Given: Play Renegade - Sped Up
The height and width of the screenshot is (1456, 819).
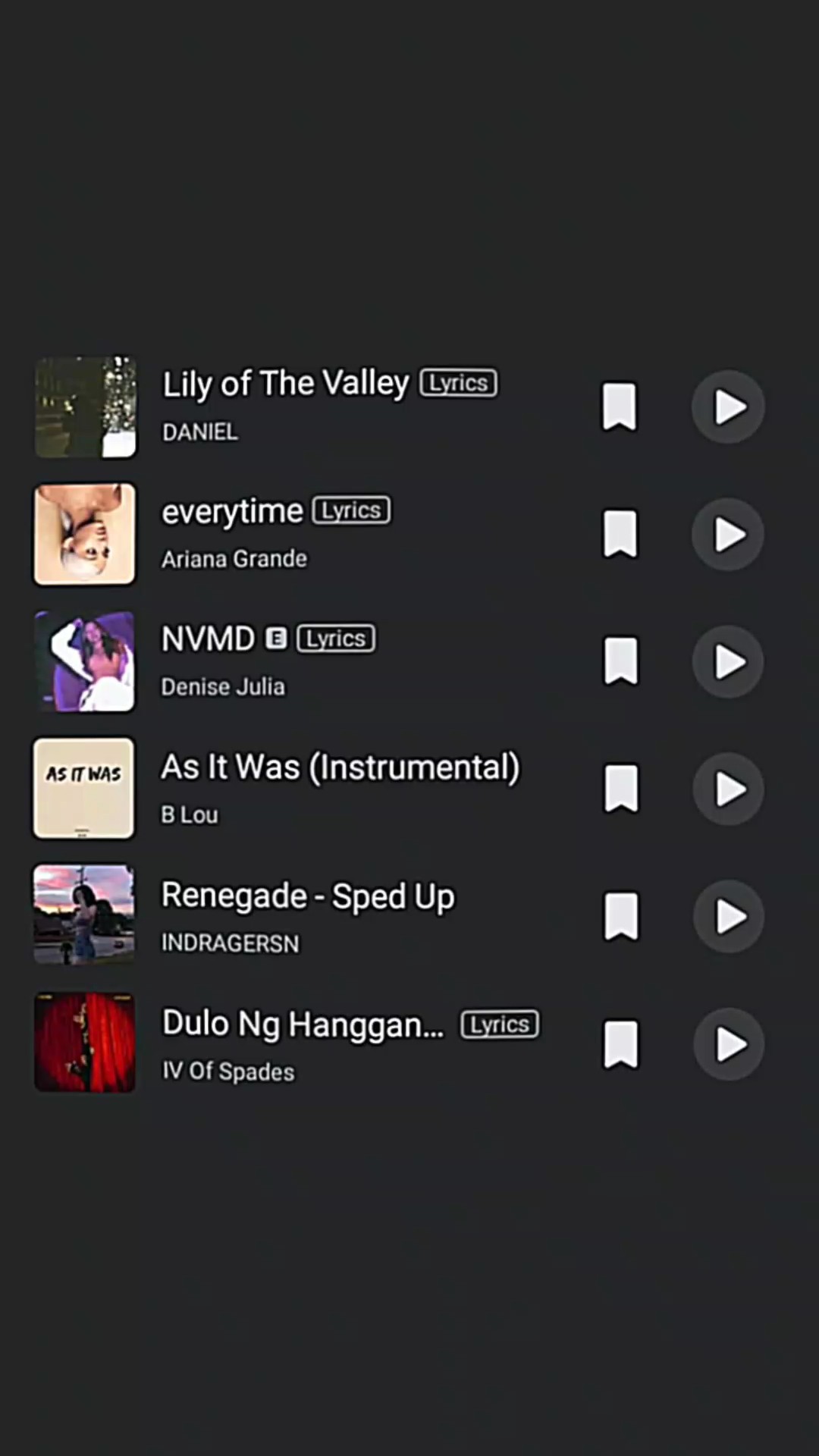Looking at the screenshot, I should [x=728, y=917].
